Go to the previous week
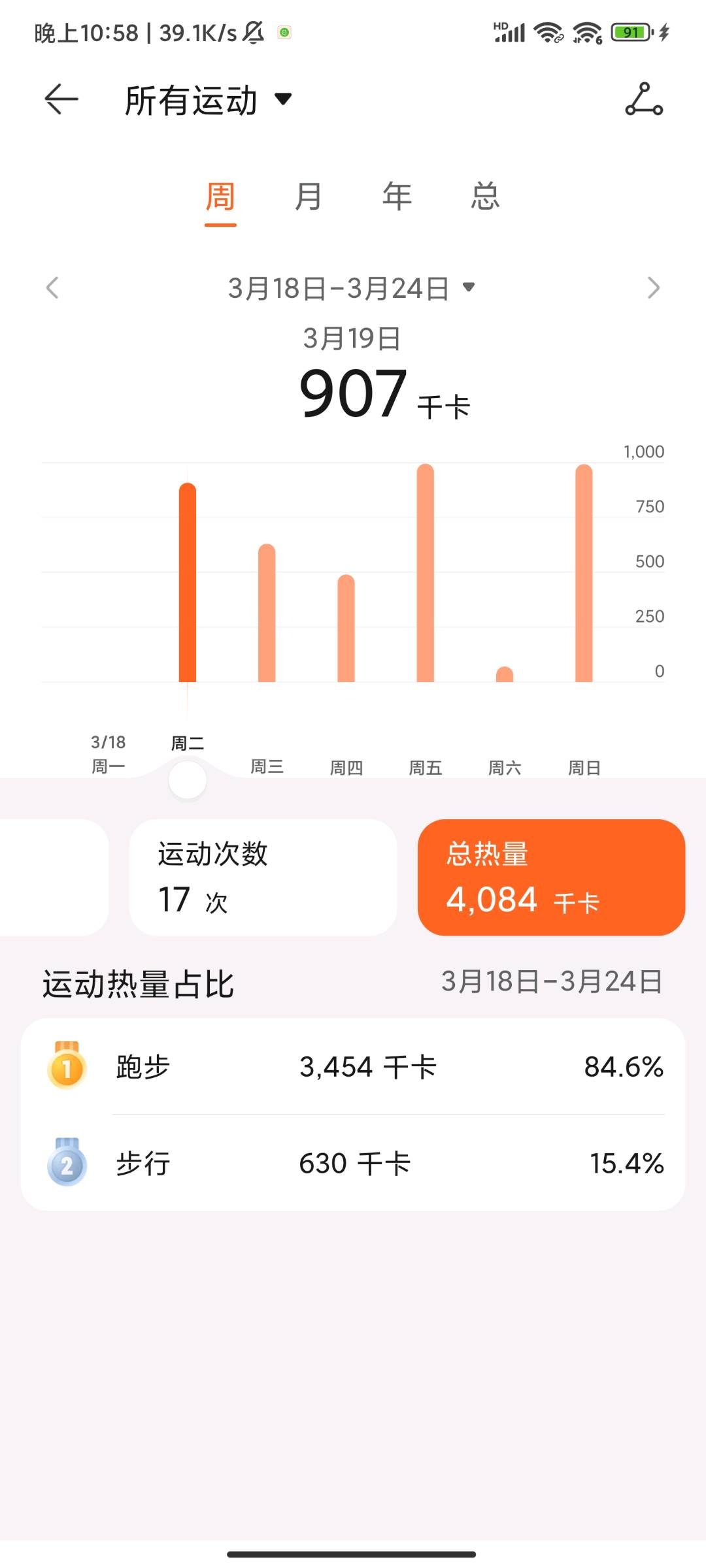 [x=52, y=287]
